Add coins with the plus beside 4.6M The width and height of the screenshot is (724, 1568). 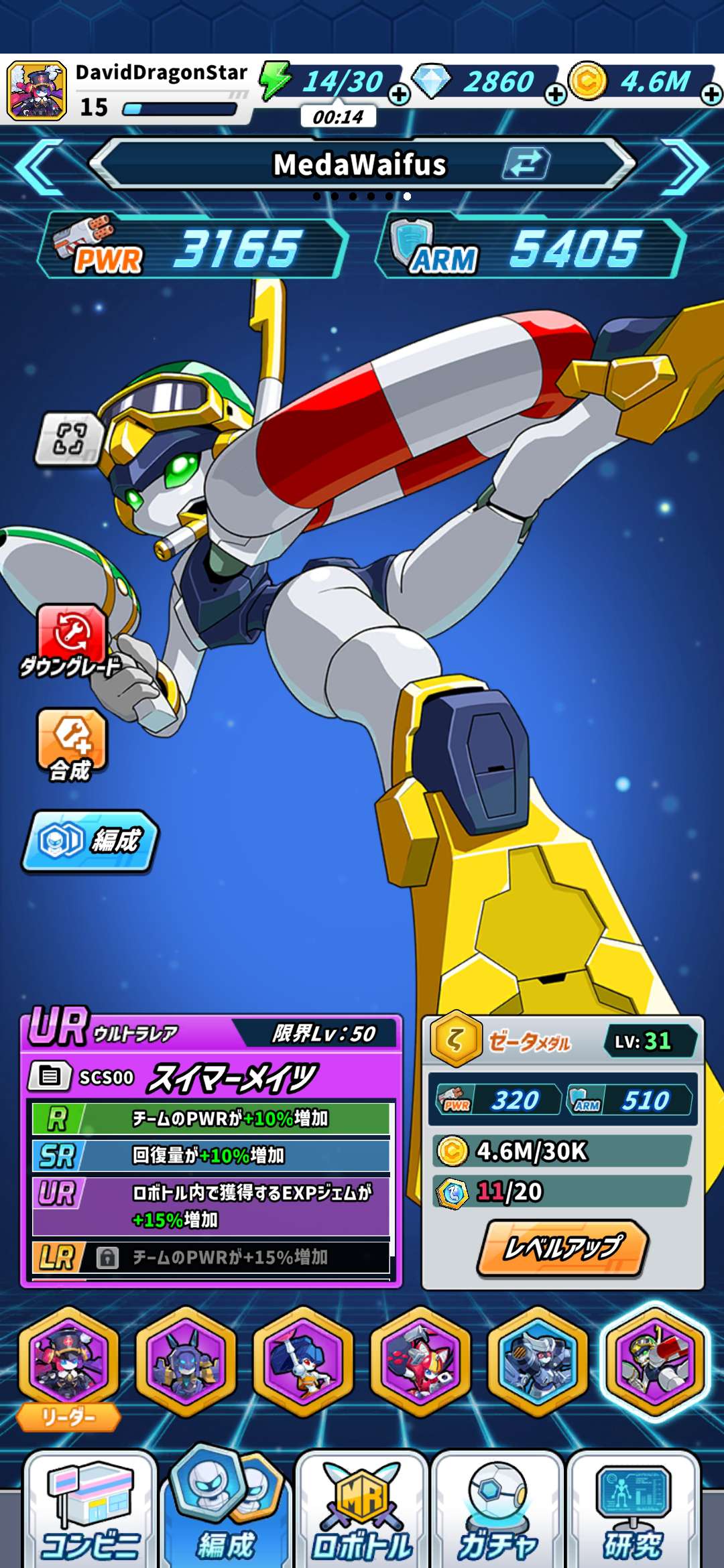(x=711, y=94)
